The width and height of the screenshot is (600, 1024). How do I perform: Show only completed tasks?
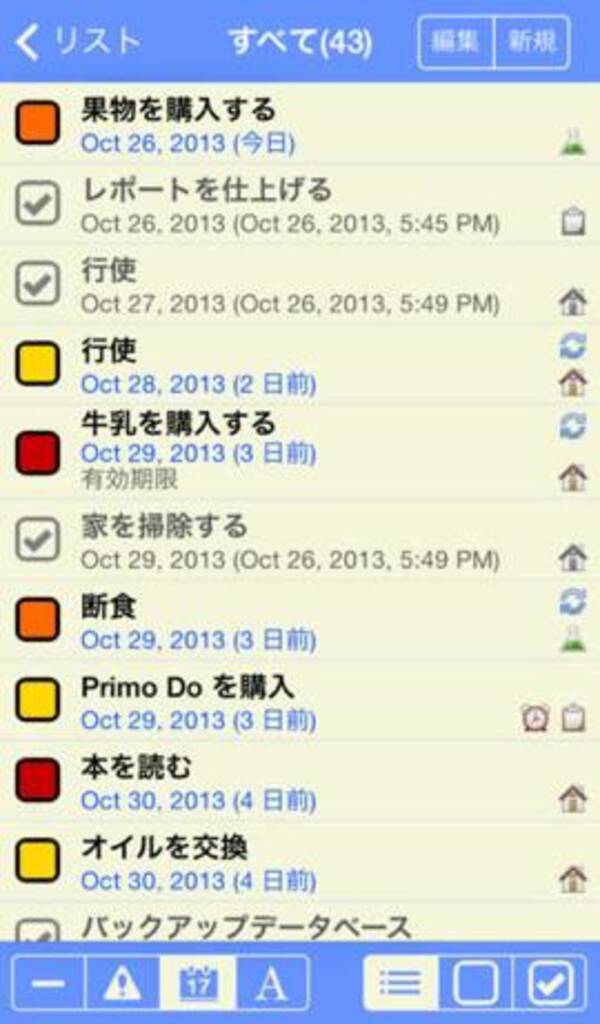549,983
